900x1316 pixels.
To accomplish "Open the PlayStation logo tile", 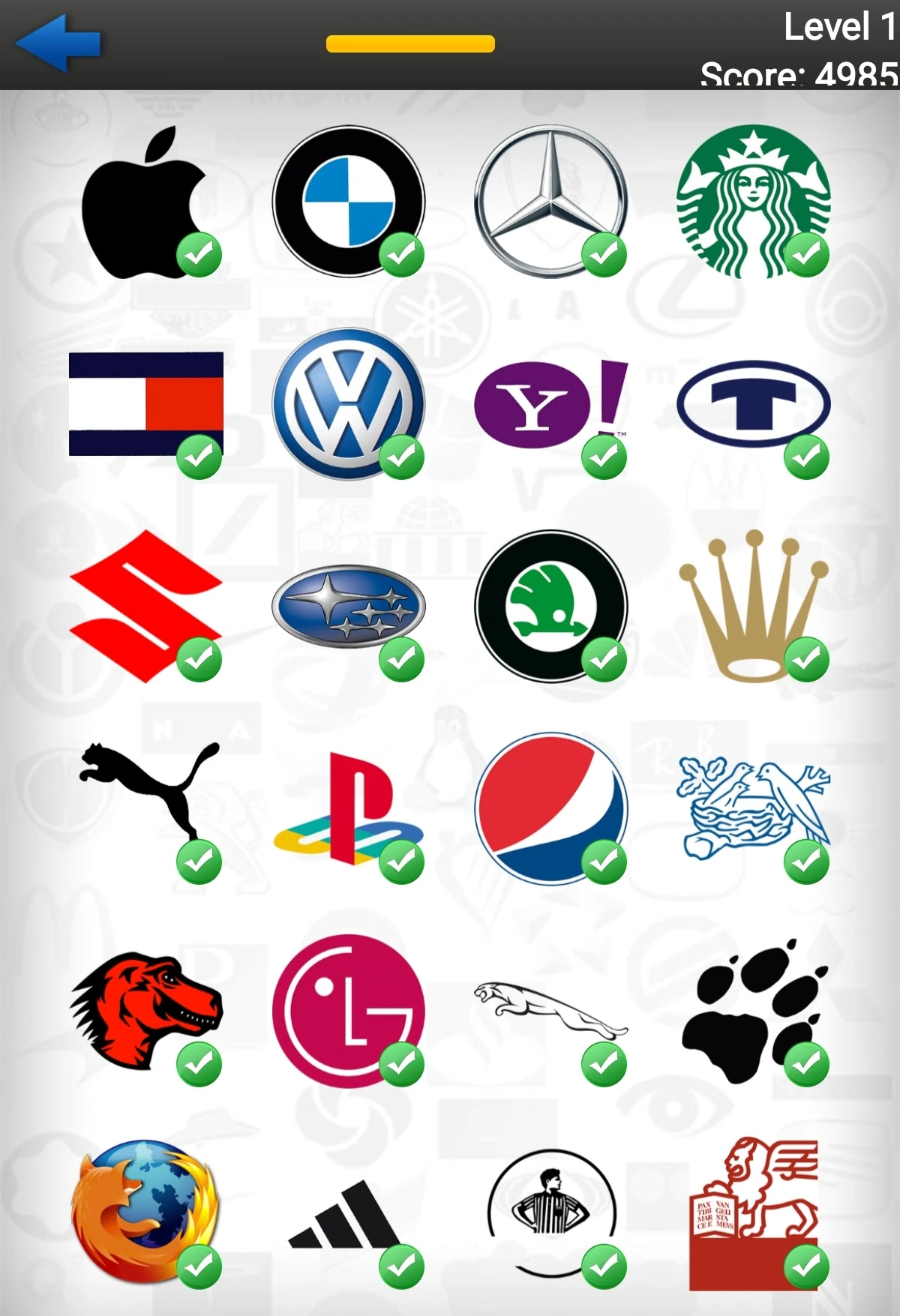I will 348,808.
